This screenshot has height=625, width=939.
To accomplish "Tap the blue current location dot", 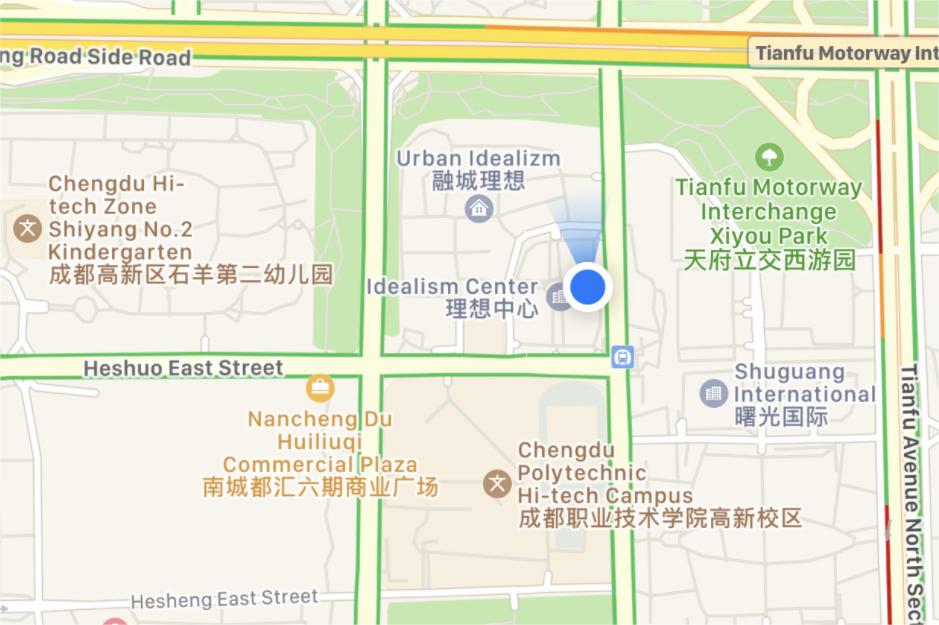I will [588, 287].
